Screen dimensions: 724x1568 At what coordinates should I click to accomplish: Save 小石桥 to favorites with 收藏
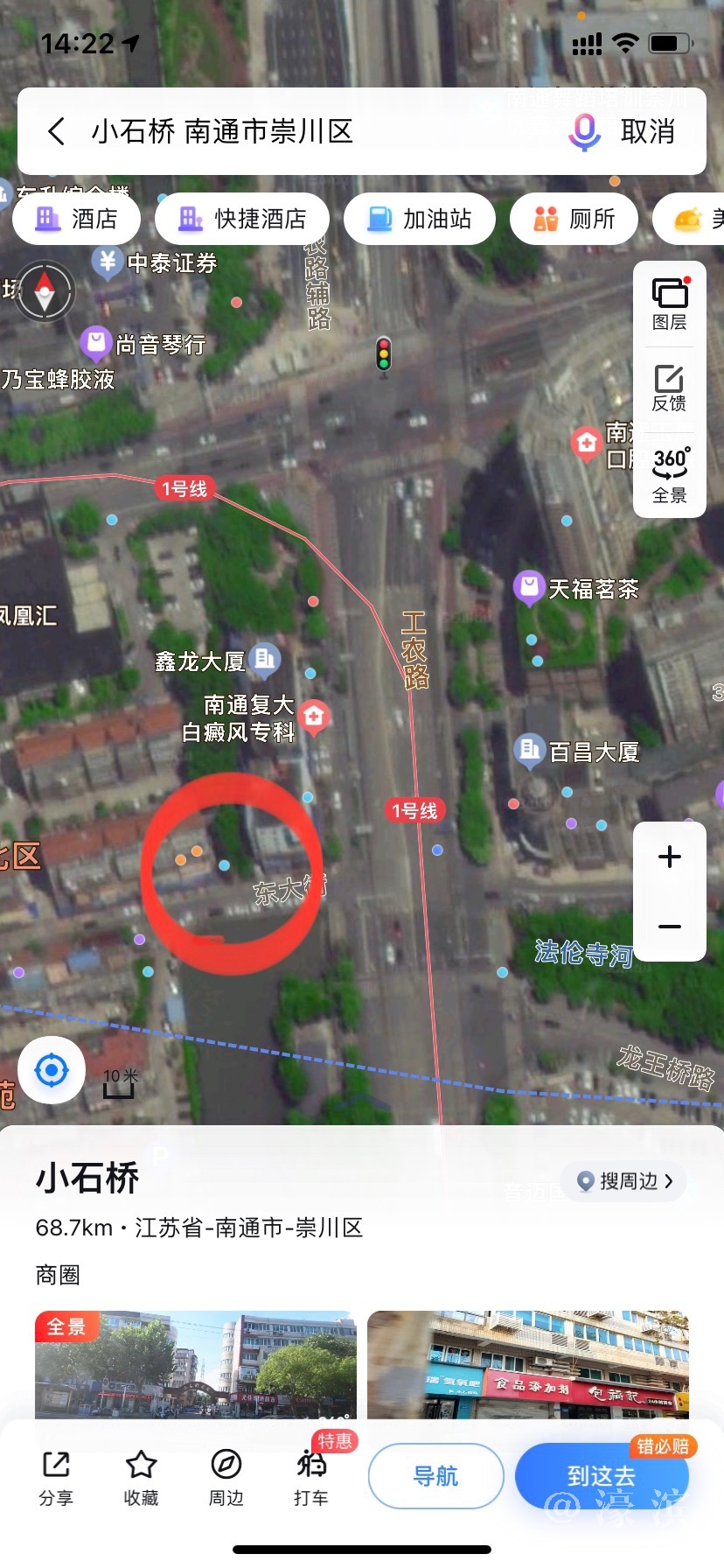141,1477
